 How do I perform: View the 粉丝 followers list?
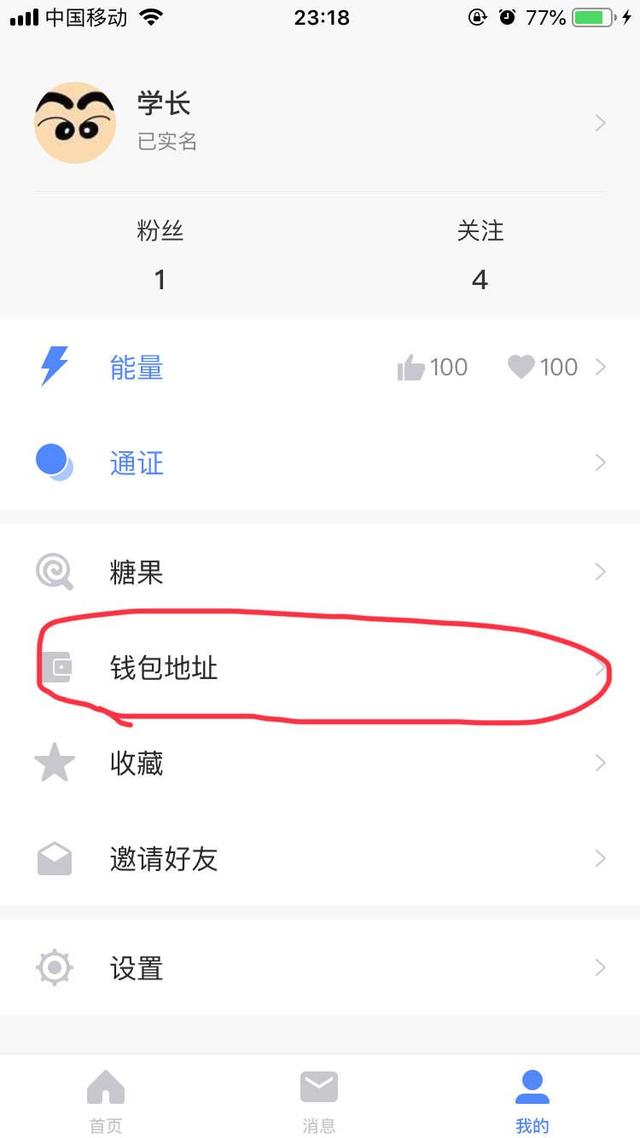coord(160,256)
